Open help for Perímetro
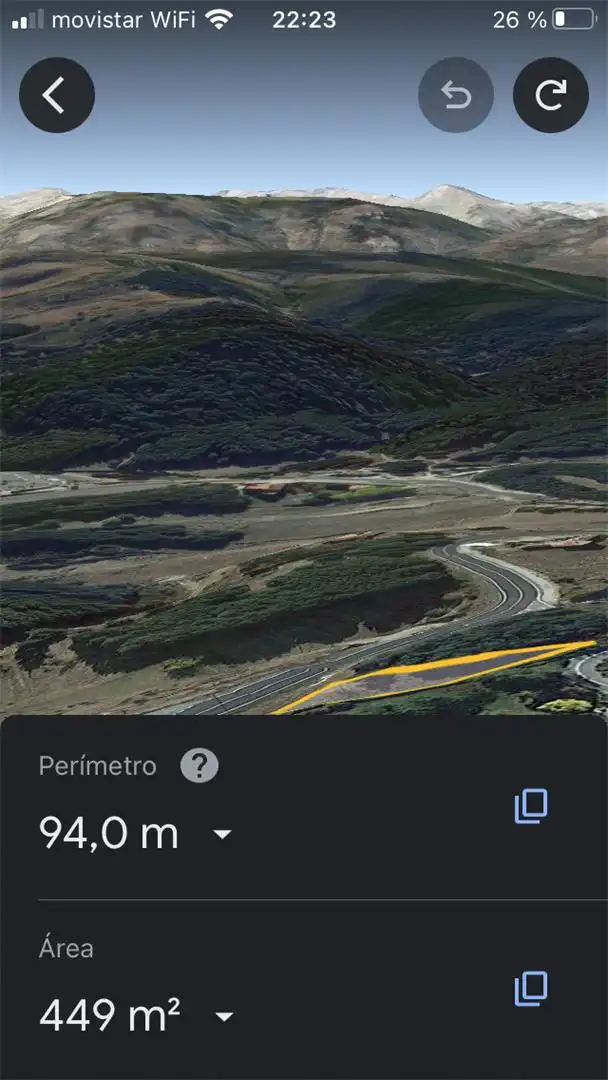608x1080 pixels. click(x=200, y=766)
